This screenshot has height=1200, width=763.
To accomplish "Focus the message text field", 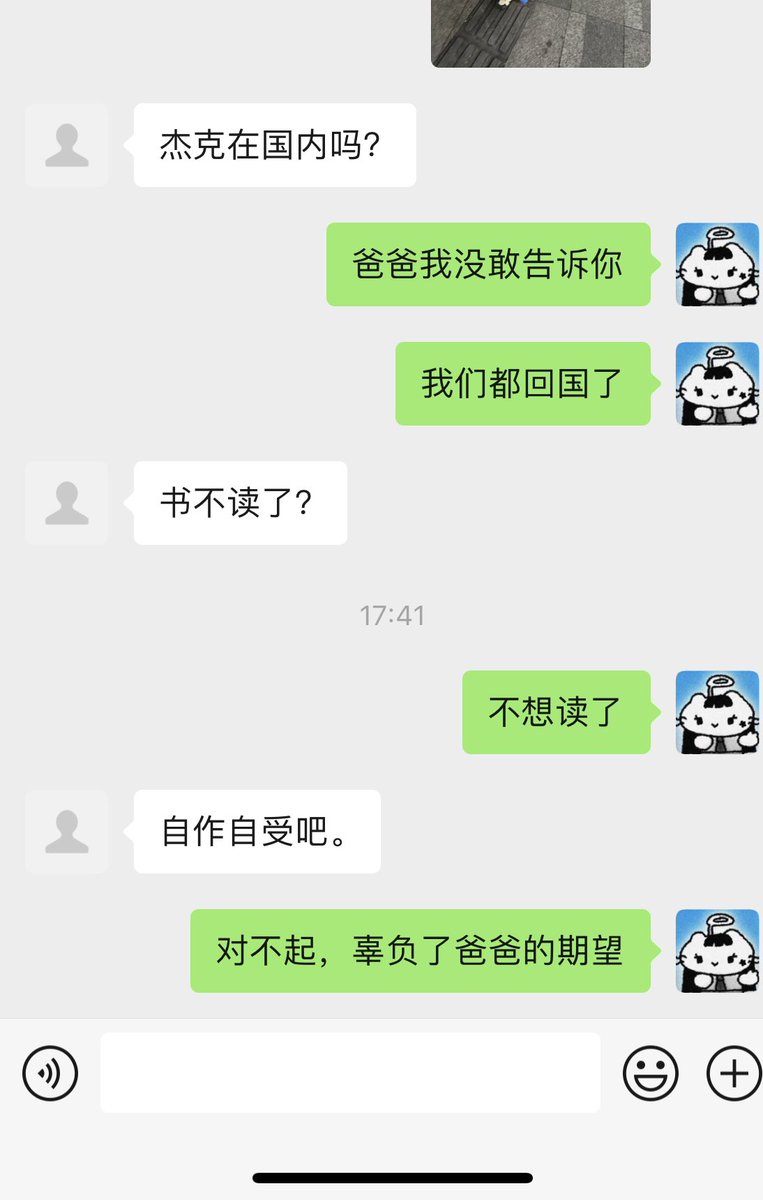I will (x=350, y=1073).
